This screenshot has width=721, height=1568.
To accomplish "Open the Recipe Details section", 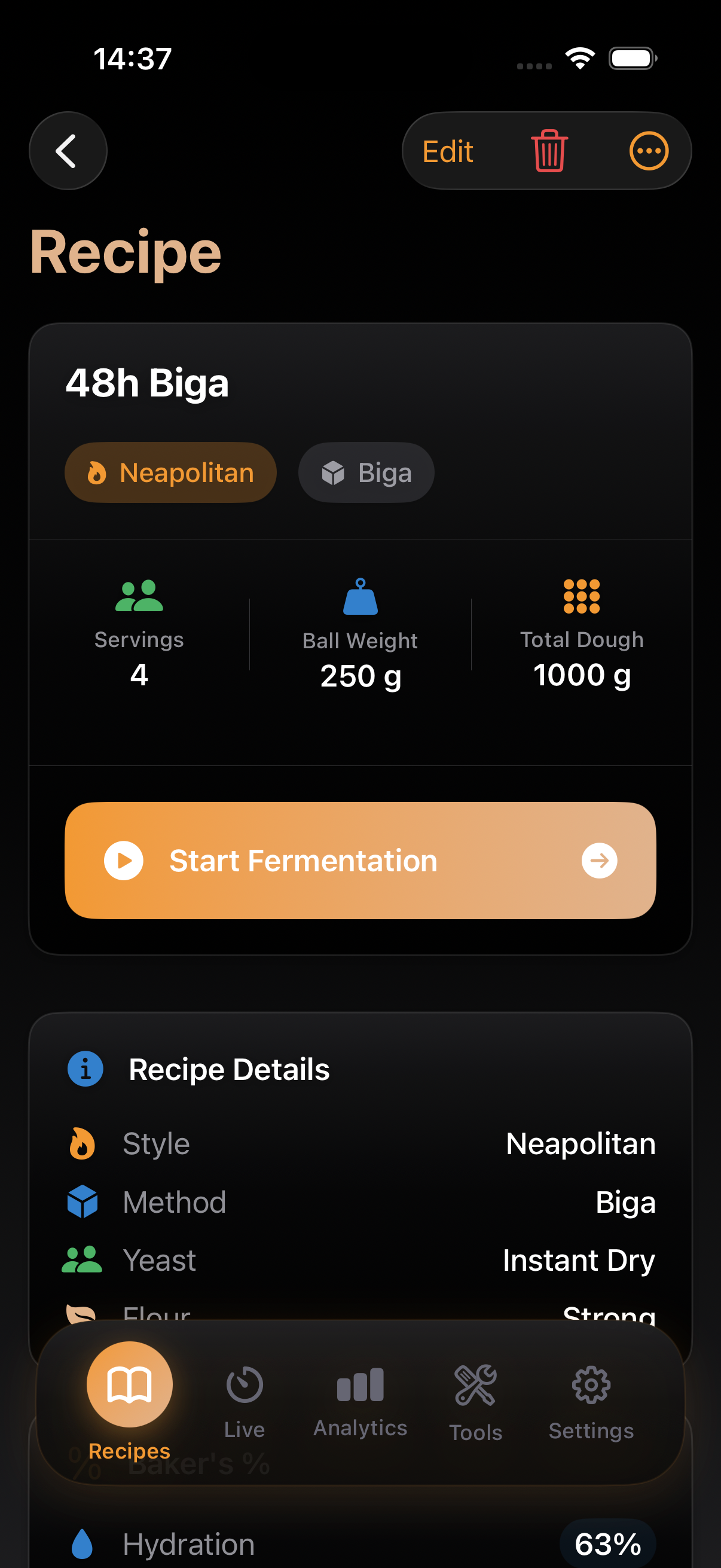I will (230, 1069).
